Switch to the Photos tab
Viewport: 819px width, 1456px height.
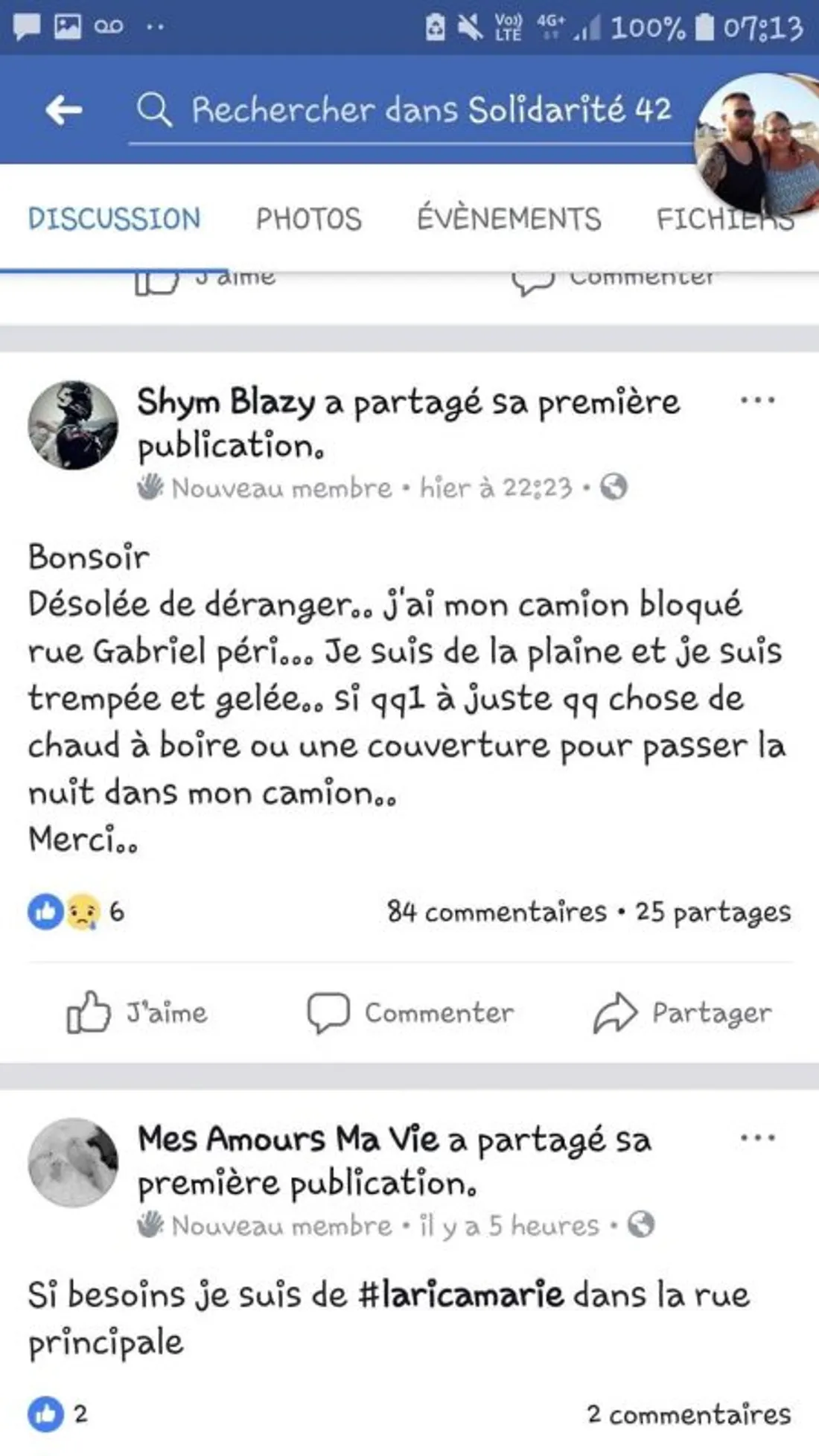308,219
